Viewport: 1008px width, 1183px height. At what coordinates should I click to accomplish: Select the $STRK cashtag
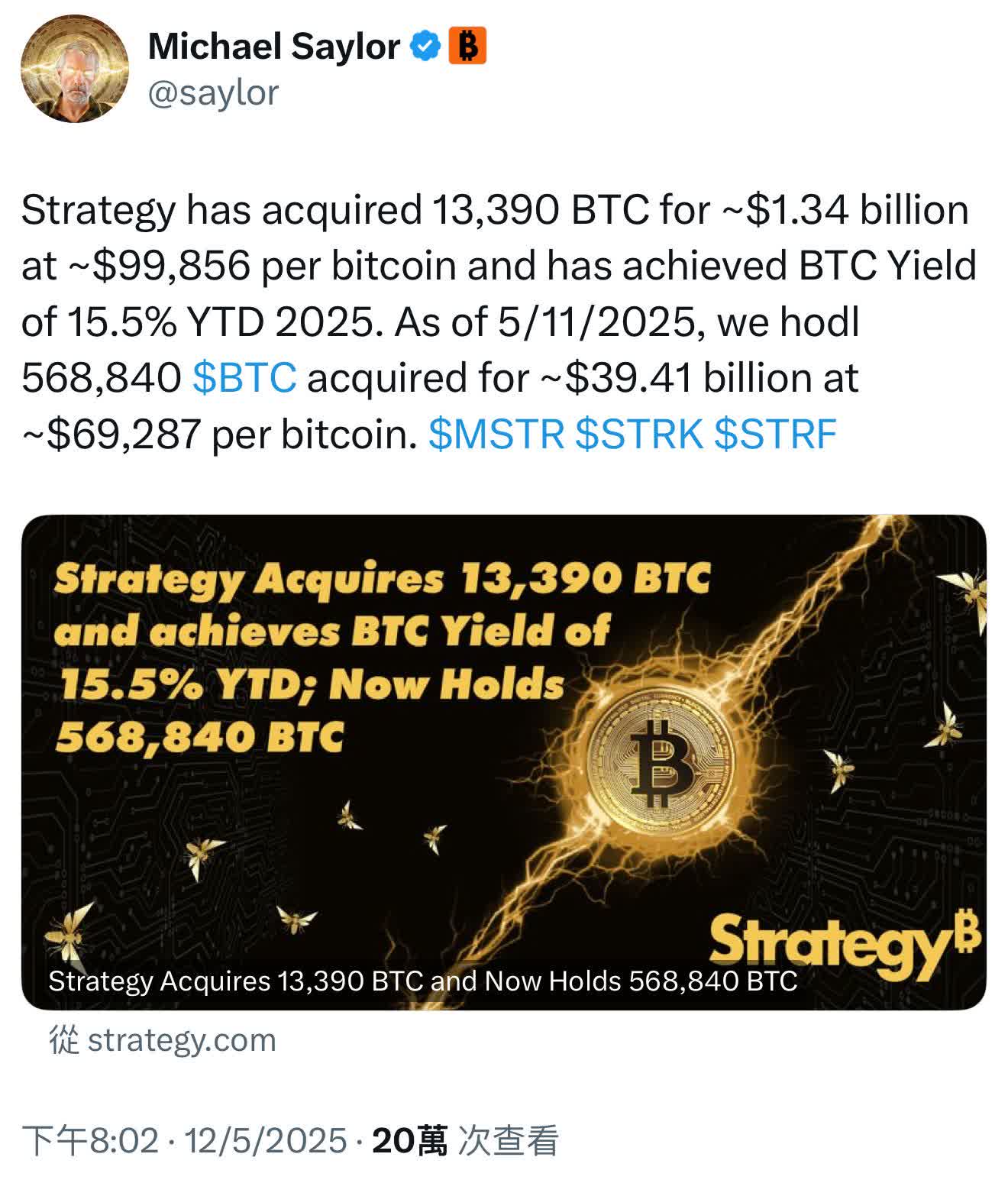coord(639,435)
